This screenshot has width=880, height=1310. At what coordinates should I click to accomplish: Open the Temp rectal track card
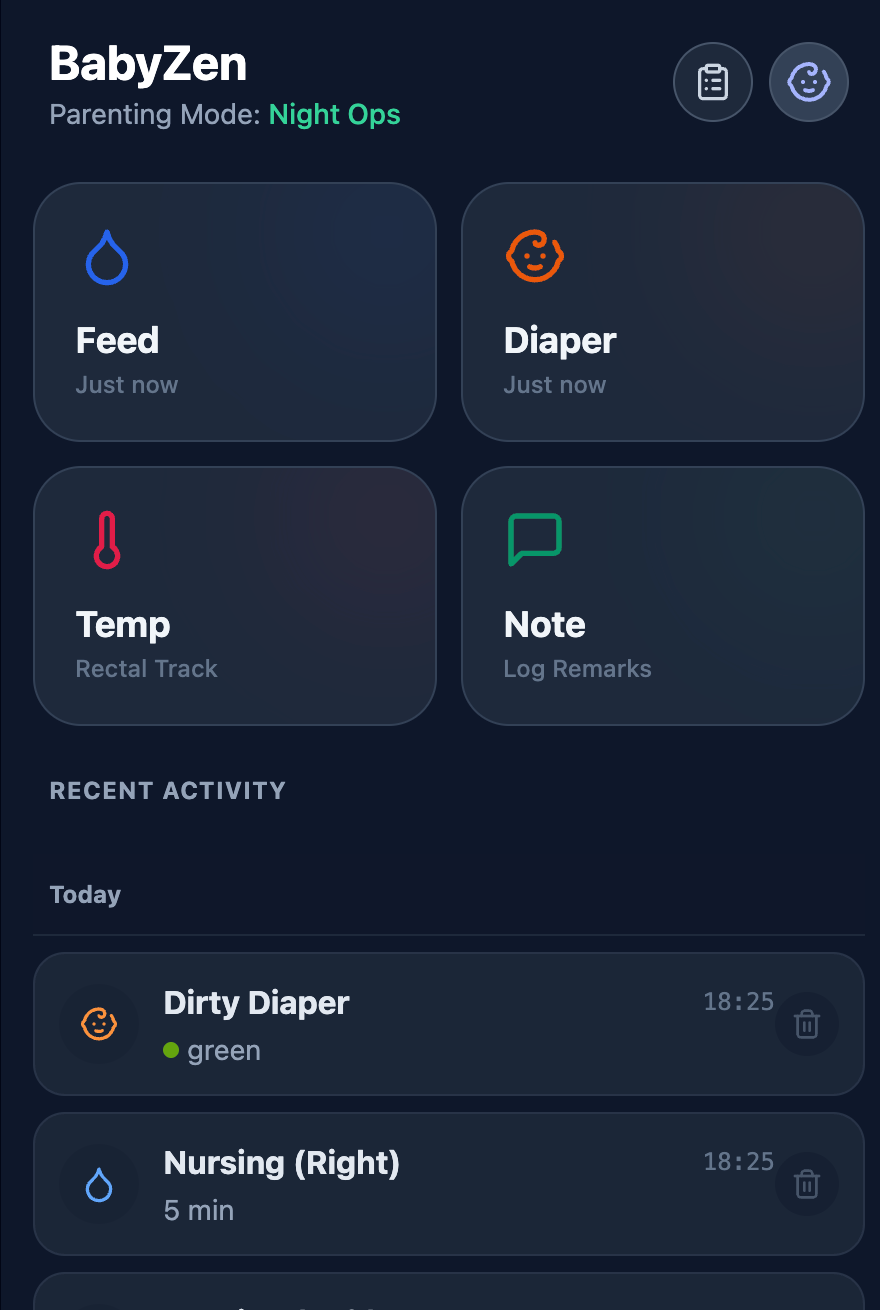(235, 596)
